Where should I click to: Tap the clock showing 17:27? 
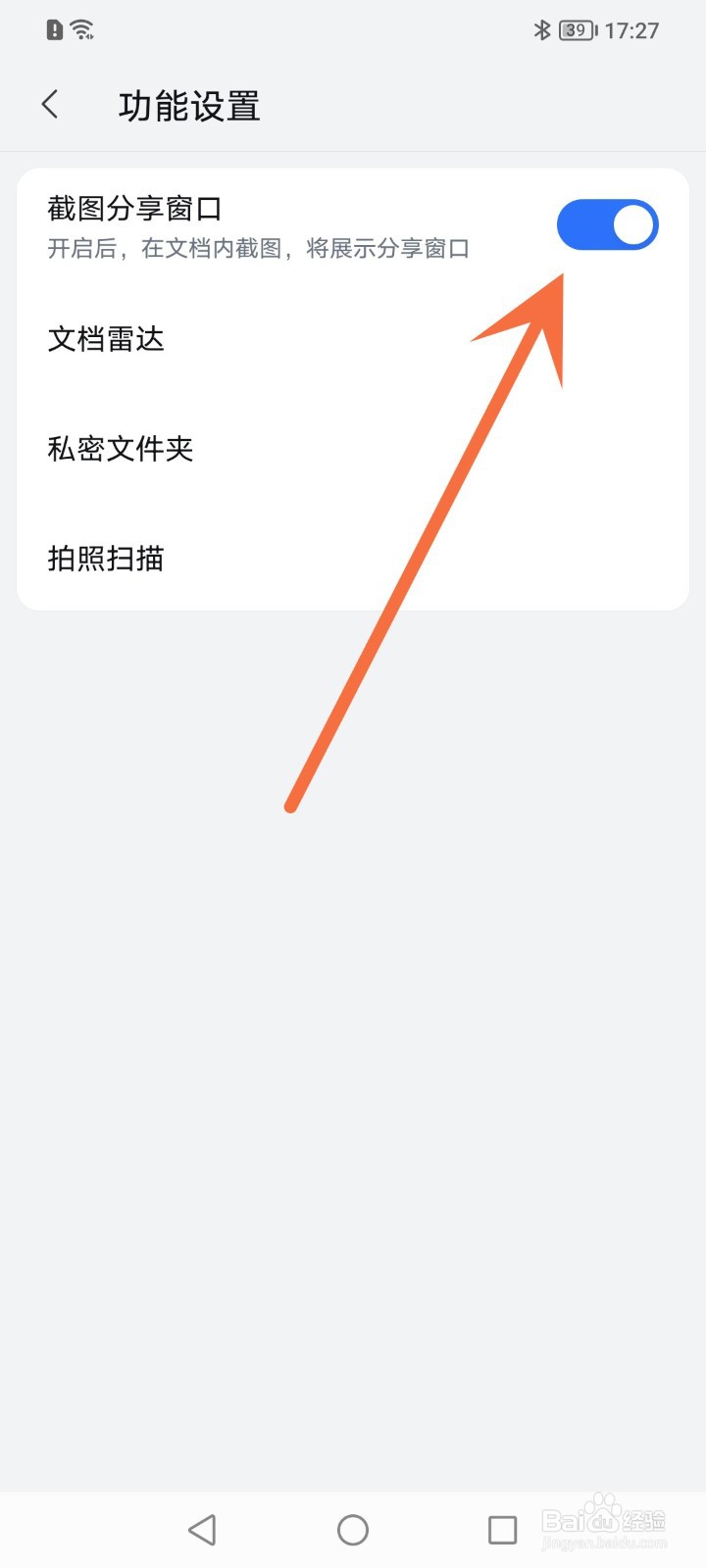631,30
